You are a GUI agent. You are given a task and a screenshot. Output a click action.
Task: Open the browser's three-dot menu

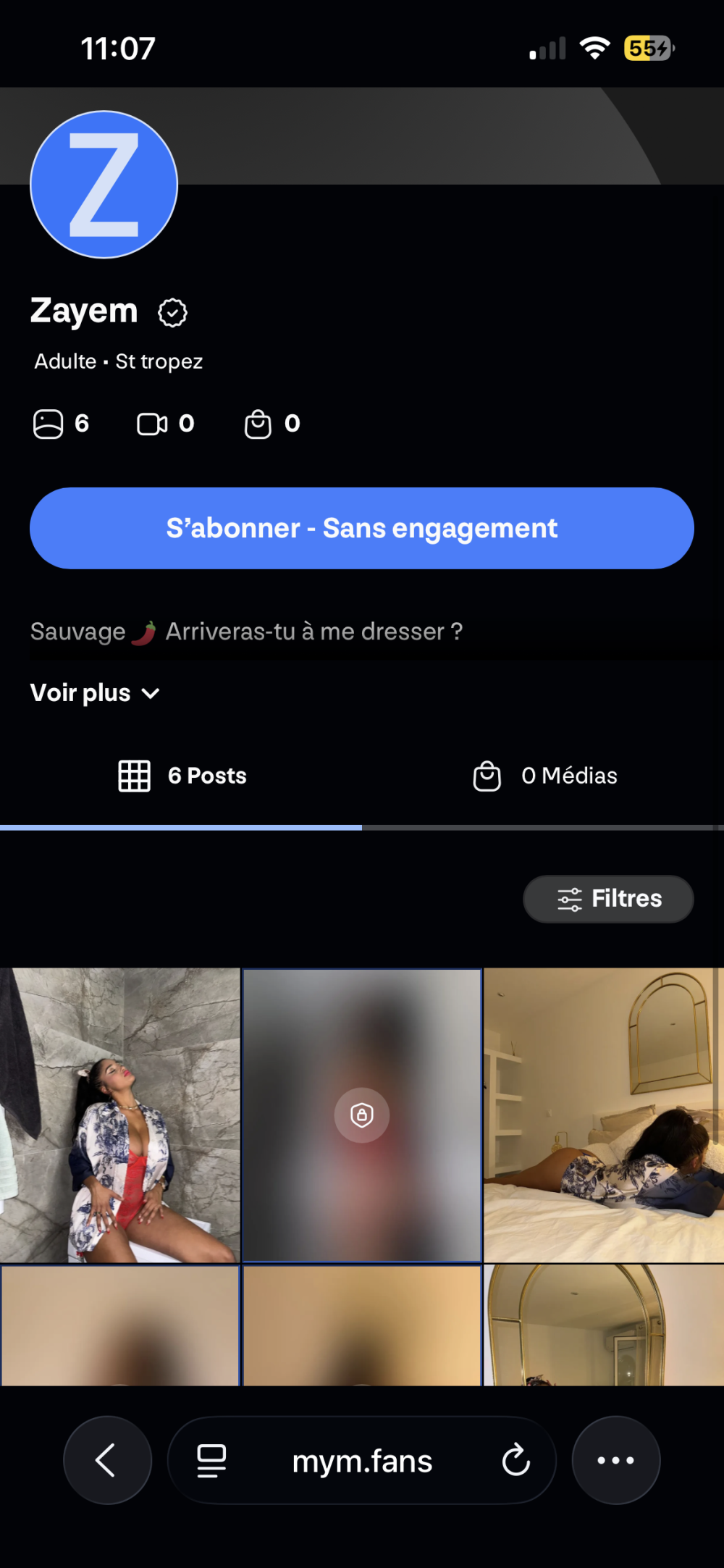pyautogui.click(x=615, y=1460)
